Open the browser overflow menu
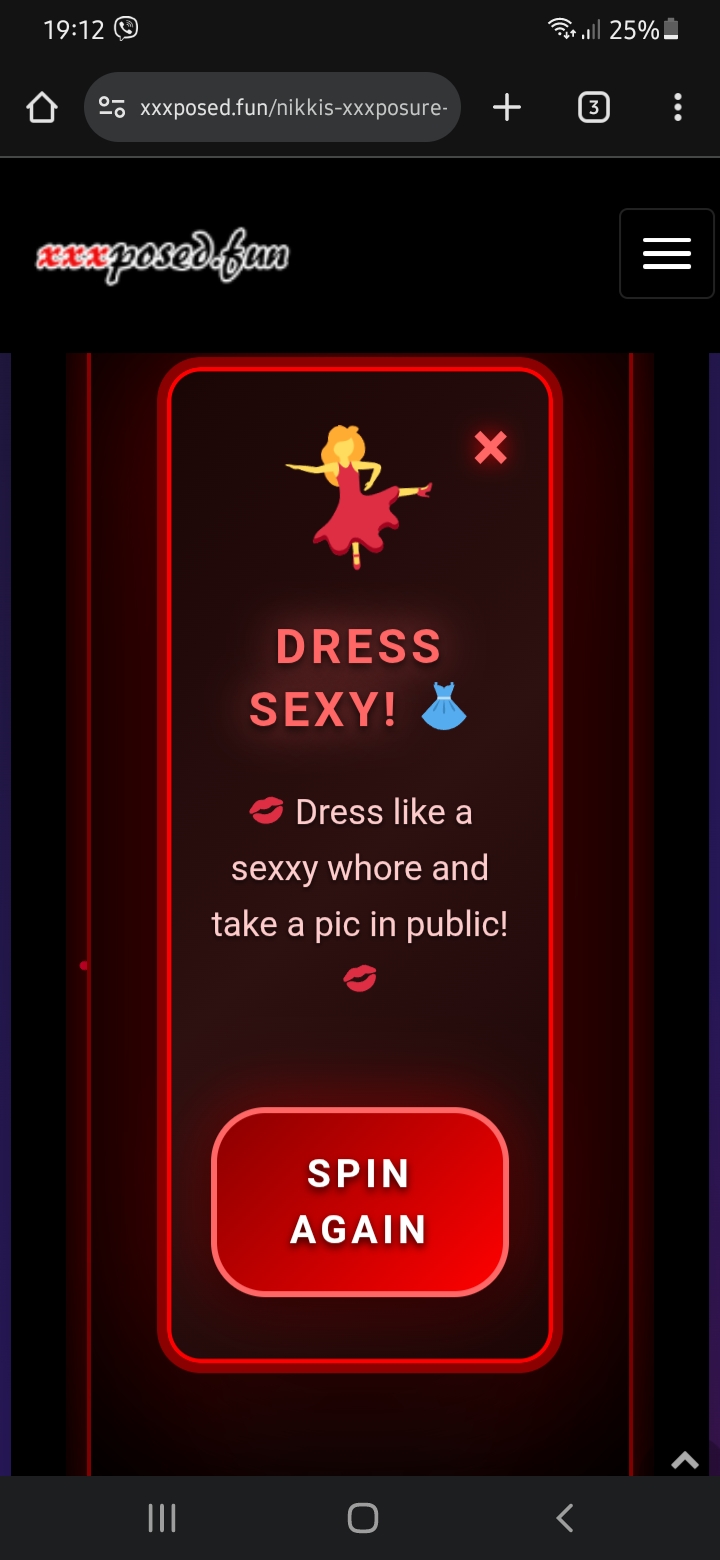This screenshot has width=720, height=1560. tap(679, 107)
